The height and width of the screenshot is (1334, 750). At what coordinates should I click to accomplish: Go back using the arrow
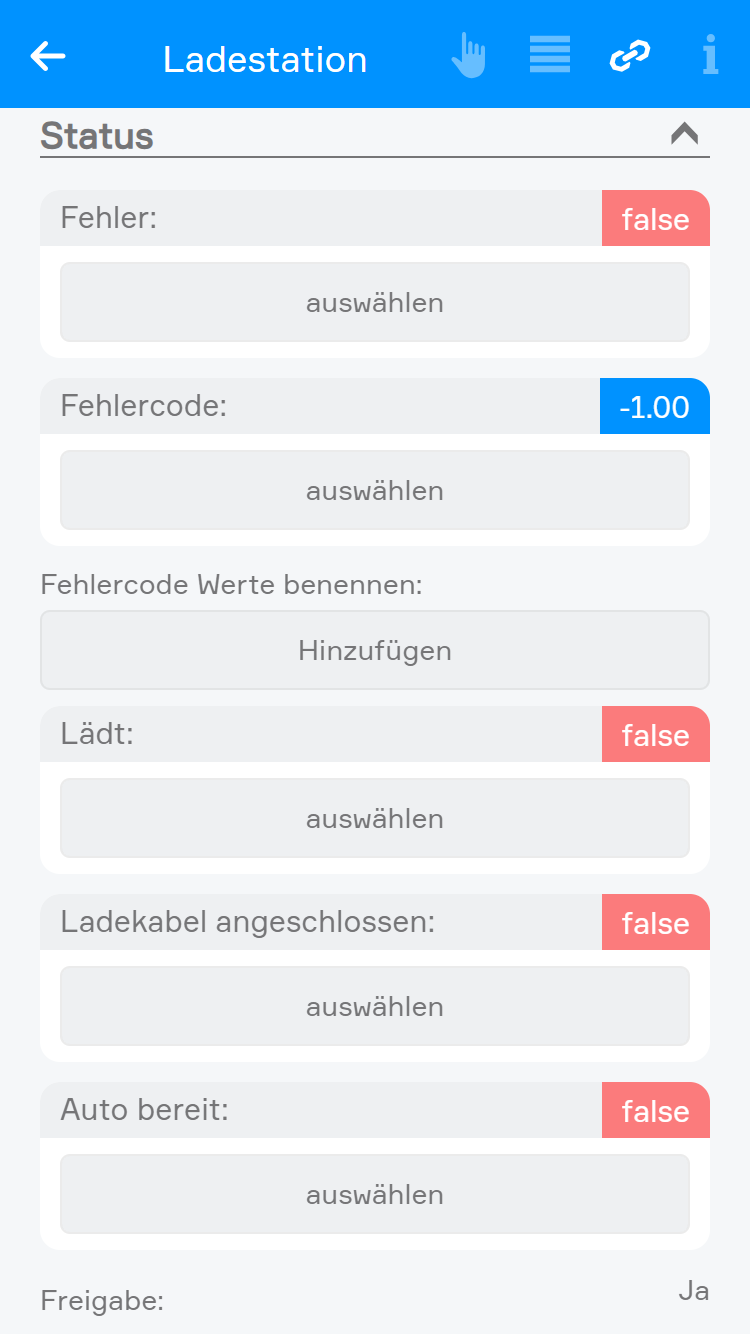point(48,57)
